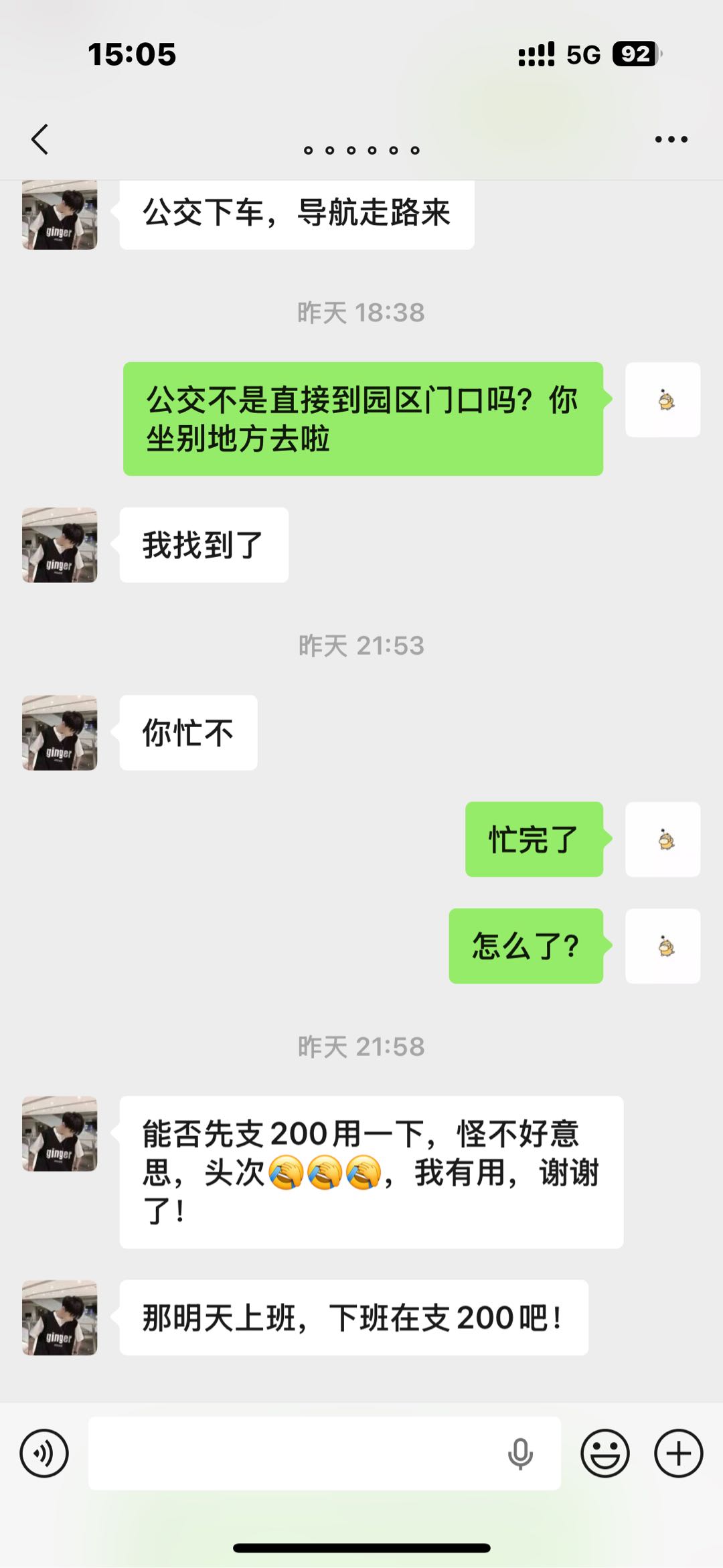
Task: Focus the message text field
Action: click(x=295, y=1454)
